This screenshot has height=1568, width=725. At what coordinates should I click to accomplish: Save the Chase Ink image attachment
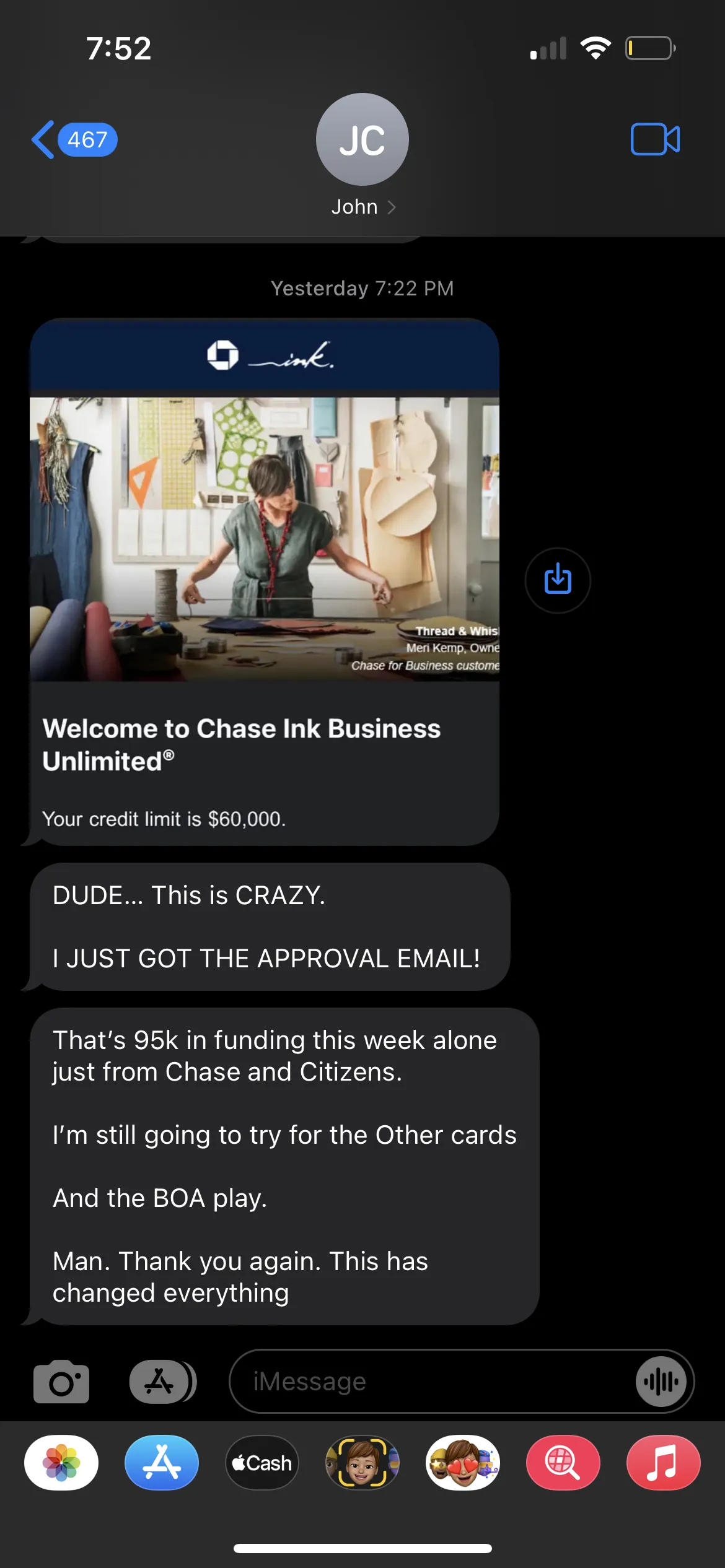[x=558, y=580]
